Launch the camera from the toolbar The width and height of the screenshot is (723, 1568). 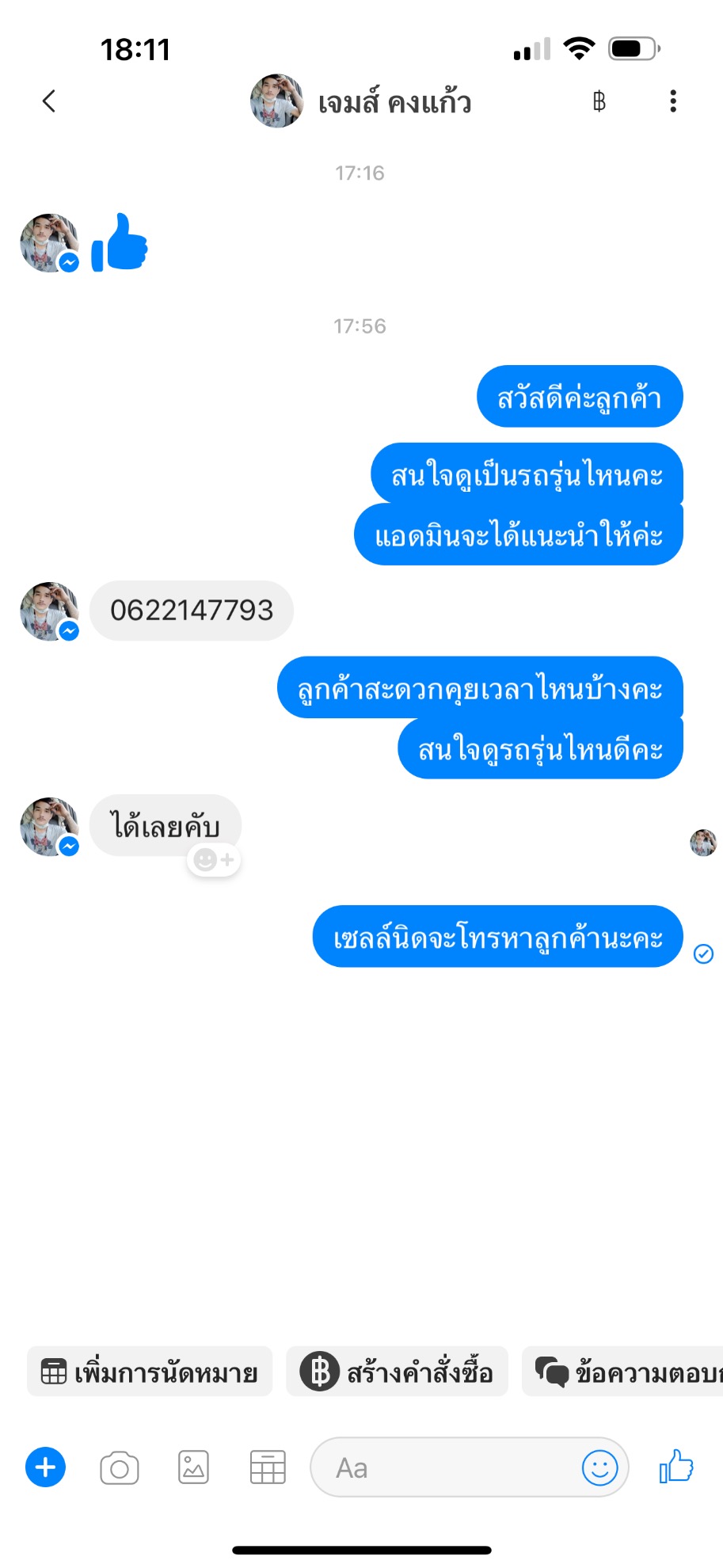120,1468
